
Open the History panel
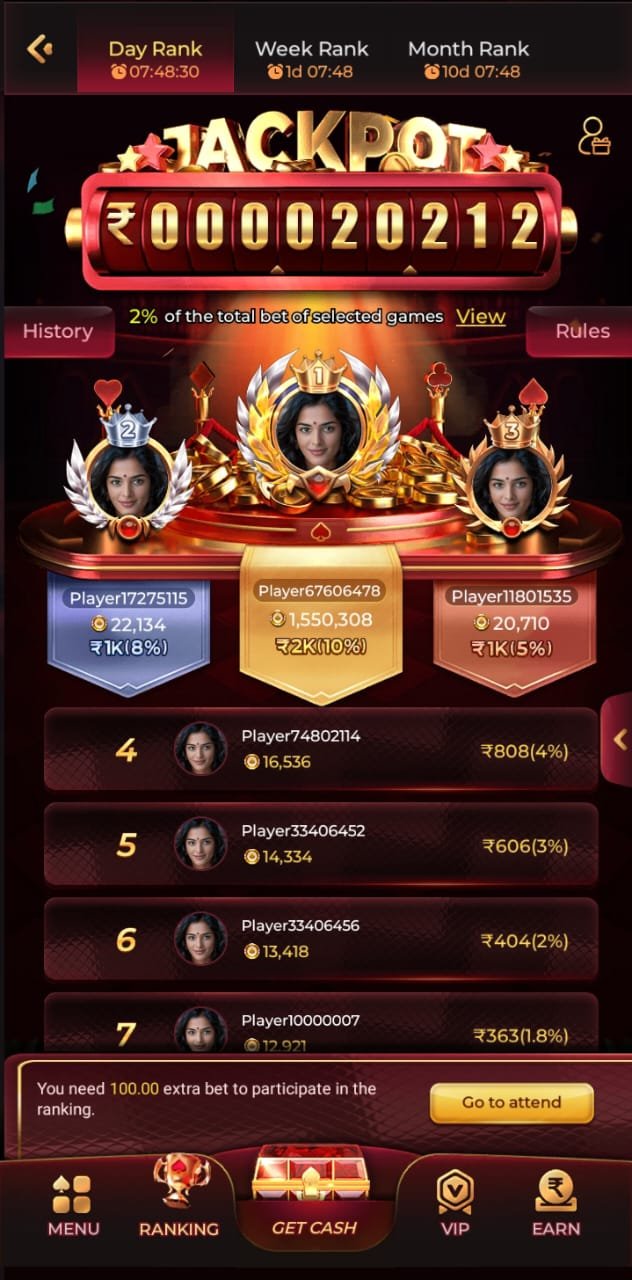[x=57, y=332]
